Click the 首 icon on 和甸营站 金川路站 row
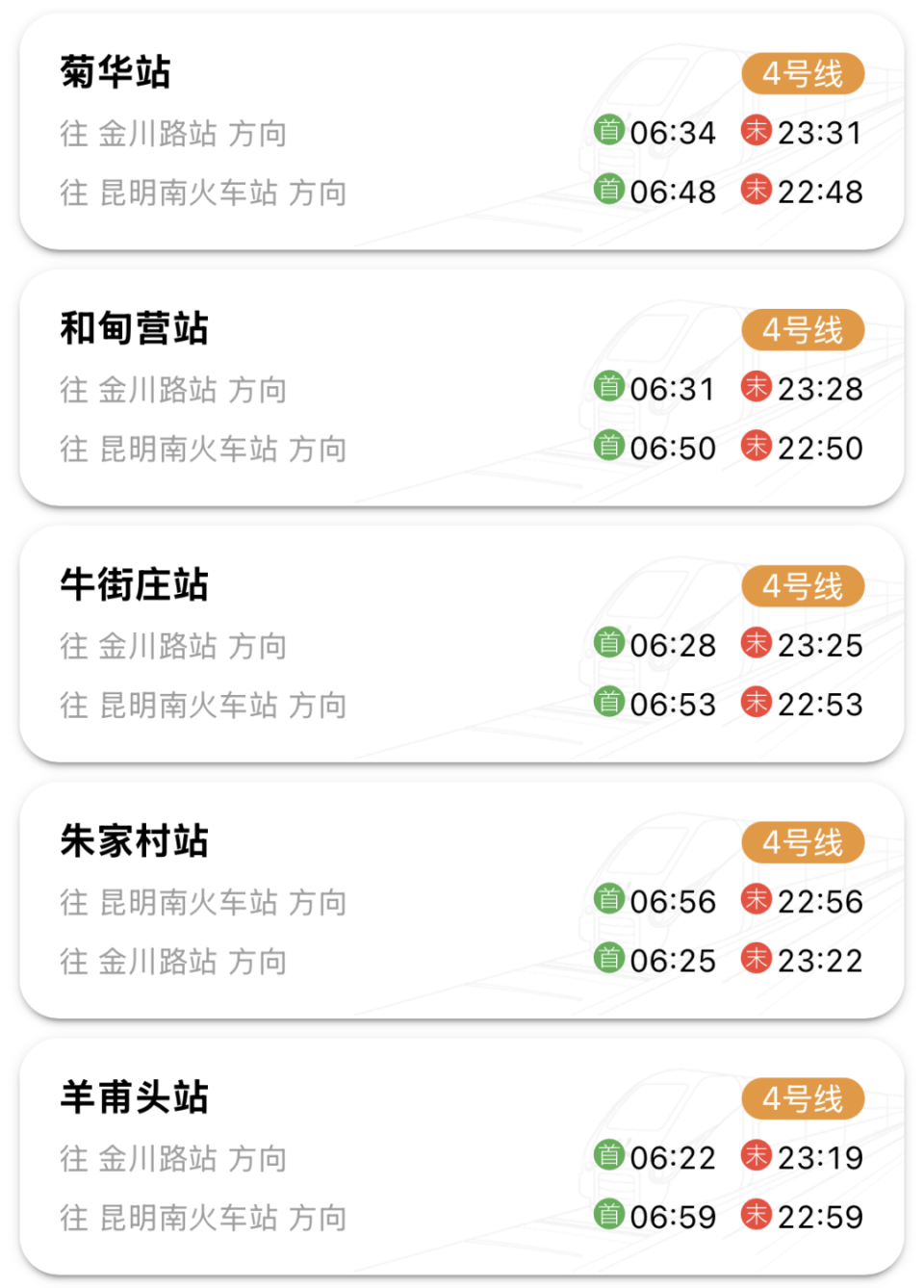The width and height of the screenshot is (924, 1288). click(610, 389)
